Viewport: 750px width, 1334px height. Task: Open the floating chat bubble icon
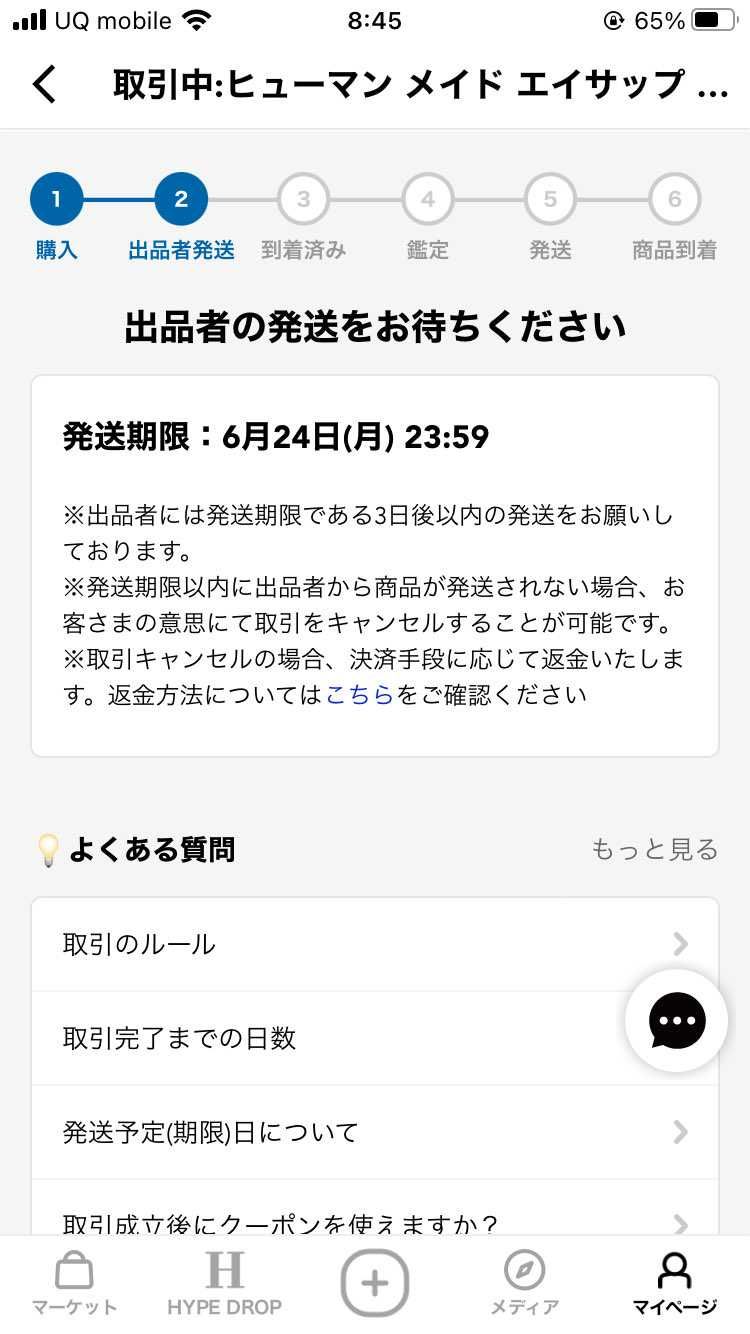pos(676,1020)
